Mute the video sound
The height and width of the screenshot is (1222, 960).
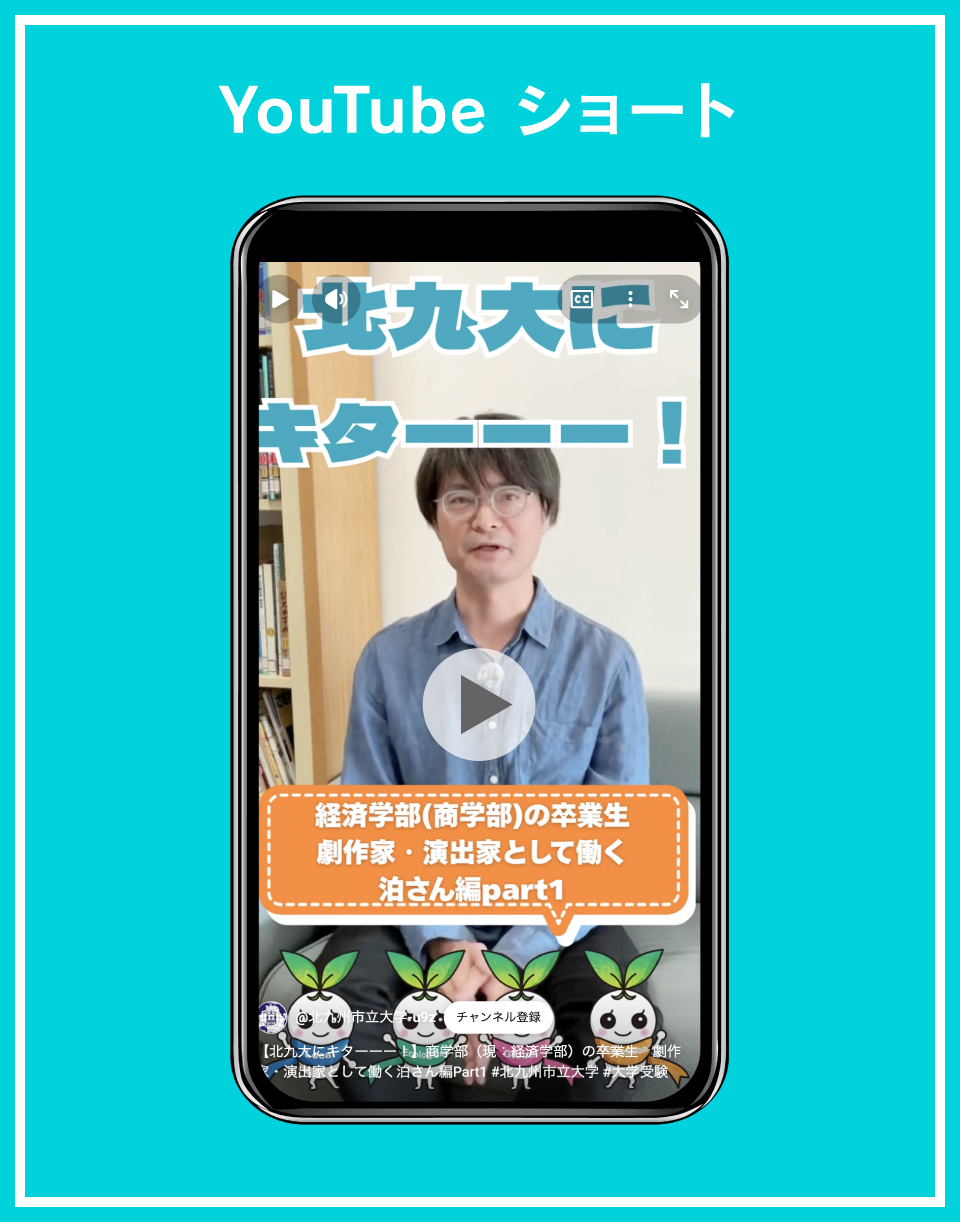click(x=337, y=298)
